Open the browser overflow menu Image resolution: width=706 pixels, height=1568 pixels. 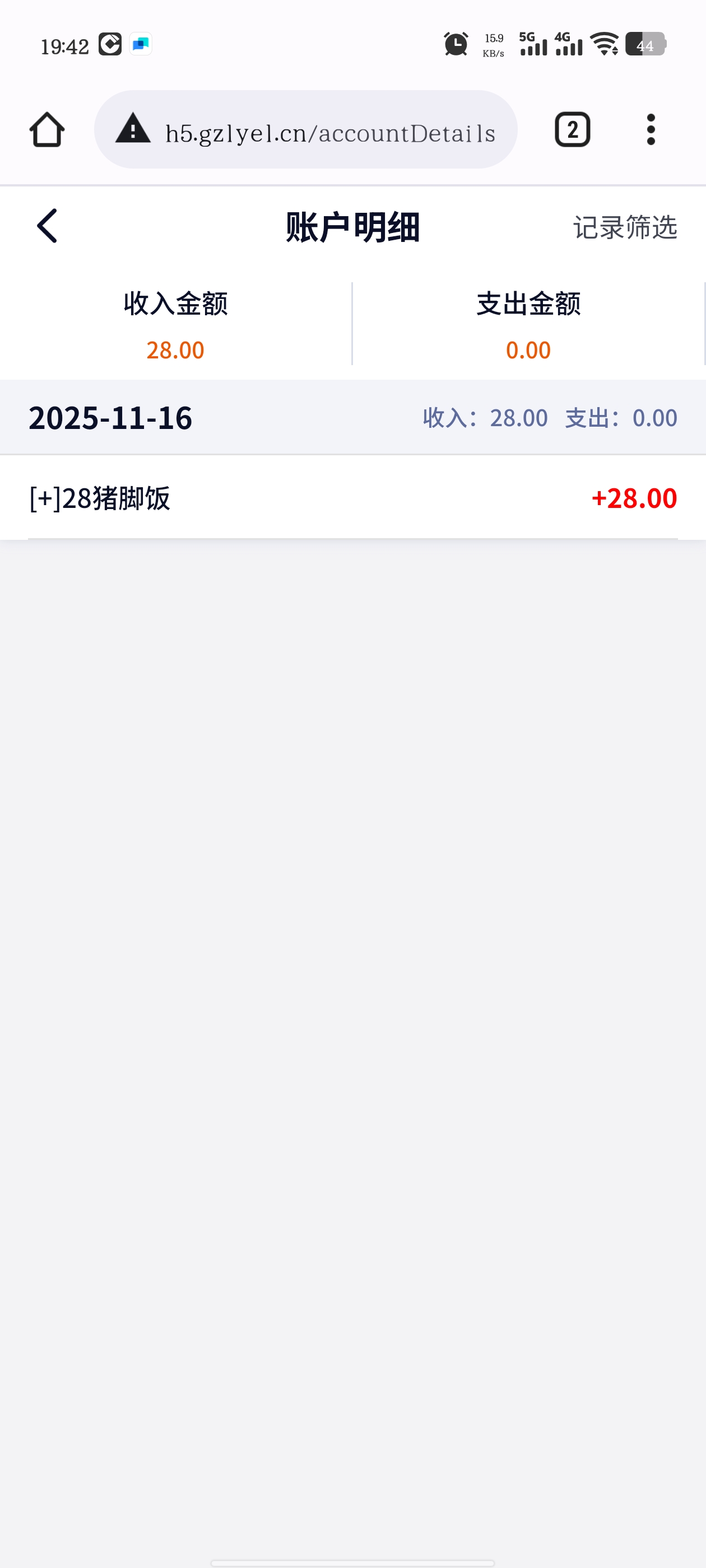(651, 130)
